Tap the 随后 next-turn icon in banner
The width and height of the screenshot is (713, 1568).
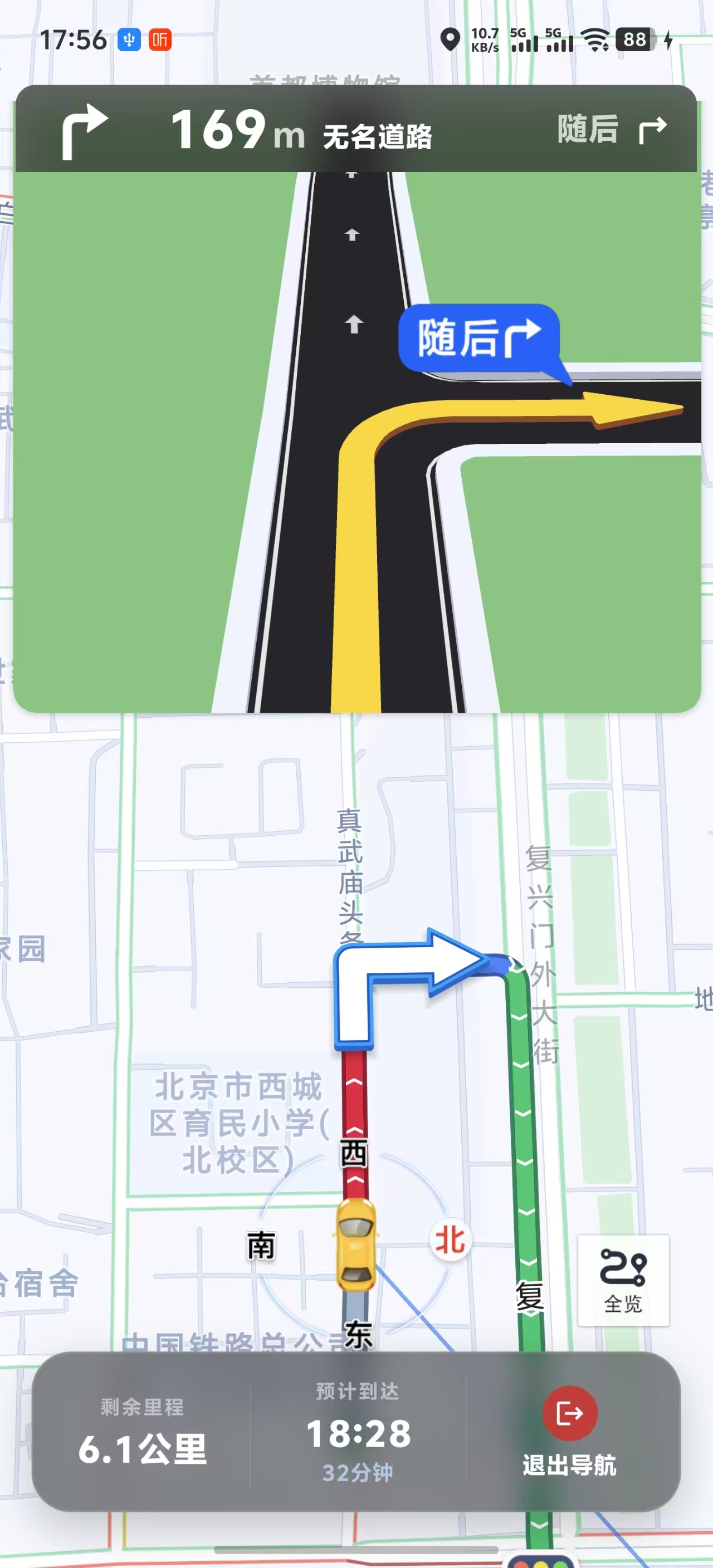coord(655,131)
